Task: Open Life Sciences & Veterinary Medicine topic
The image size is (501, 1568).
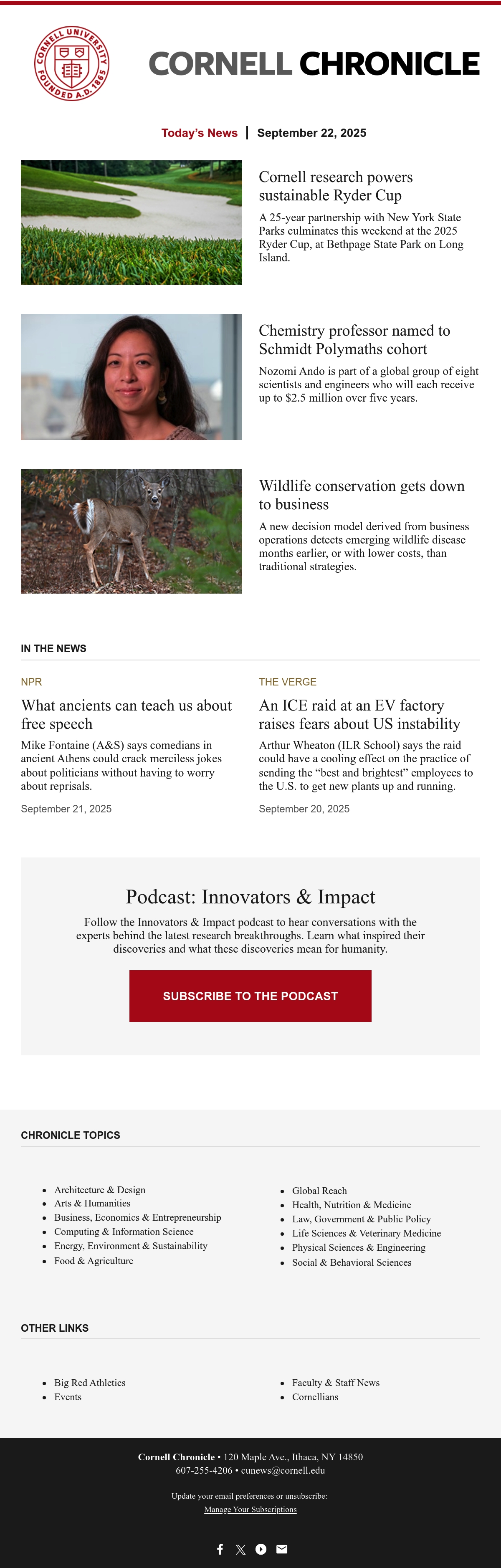Action: click(x=367, y=1233)
